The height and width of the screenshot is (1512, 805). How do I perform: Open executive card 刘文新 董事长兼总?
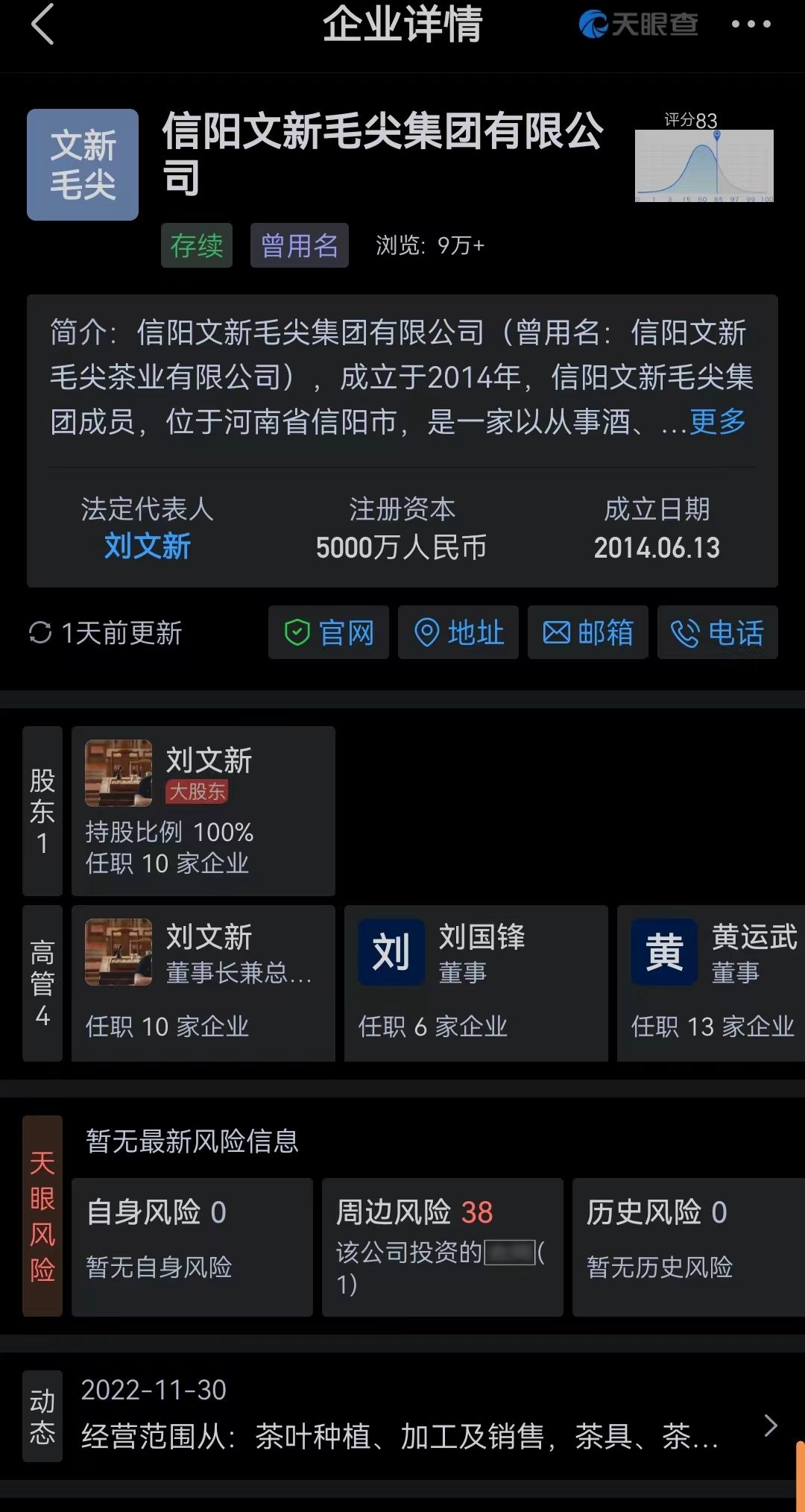203,983
